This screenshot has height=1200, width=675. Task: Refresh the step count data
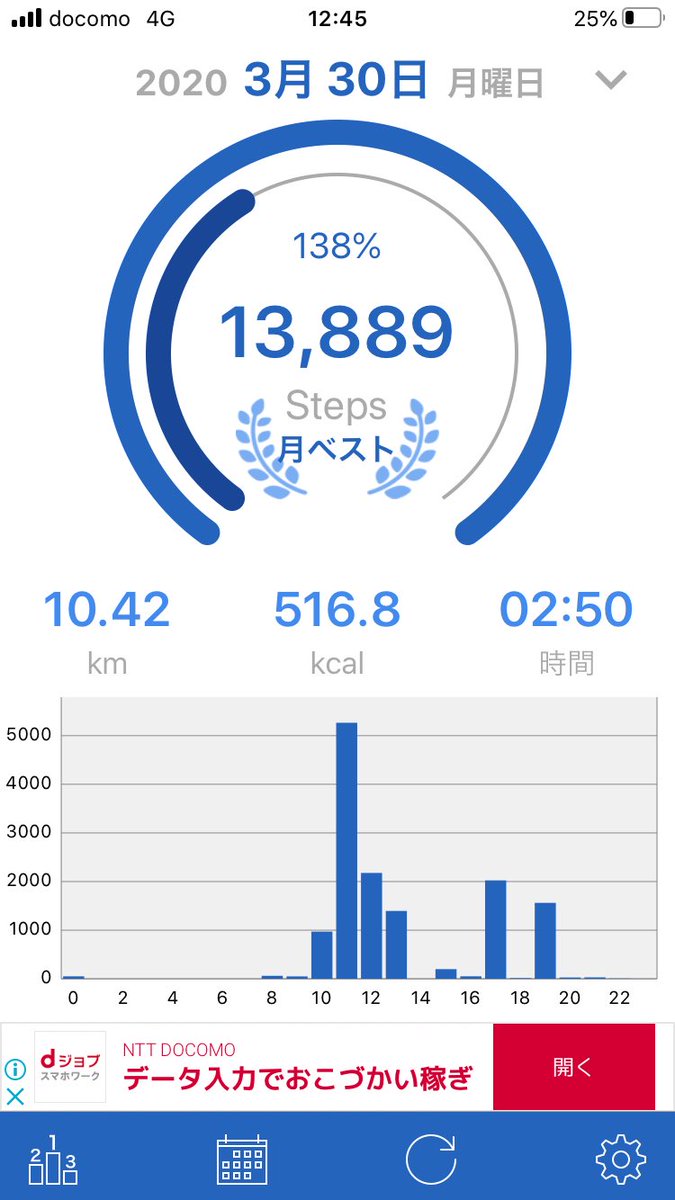(431, 1160)
